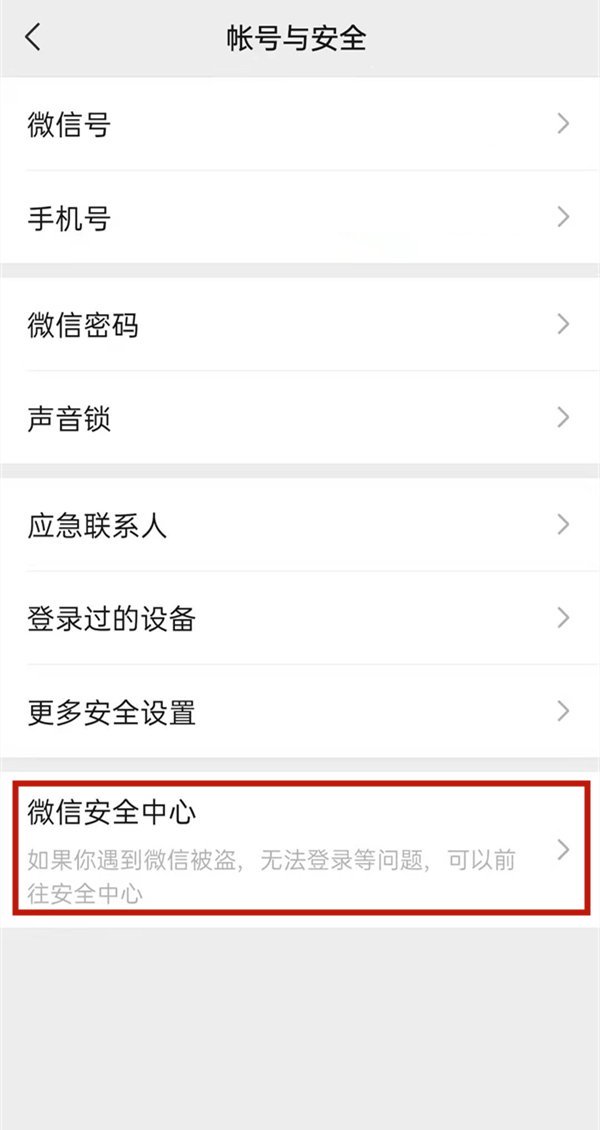Open 更多安全设置
Image resolution: width=600 pixels, height=1130 pixels.
pos(300,711)
